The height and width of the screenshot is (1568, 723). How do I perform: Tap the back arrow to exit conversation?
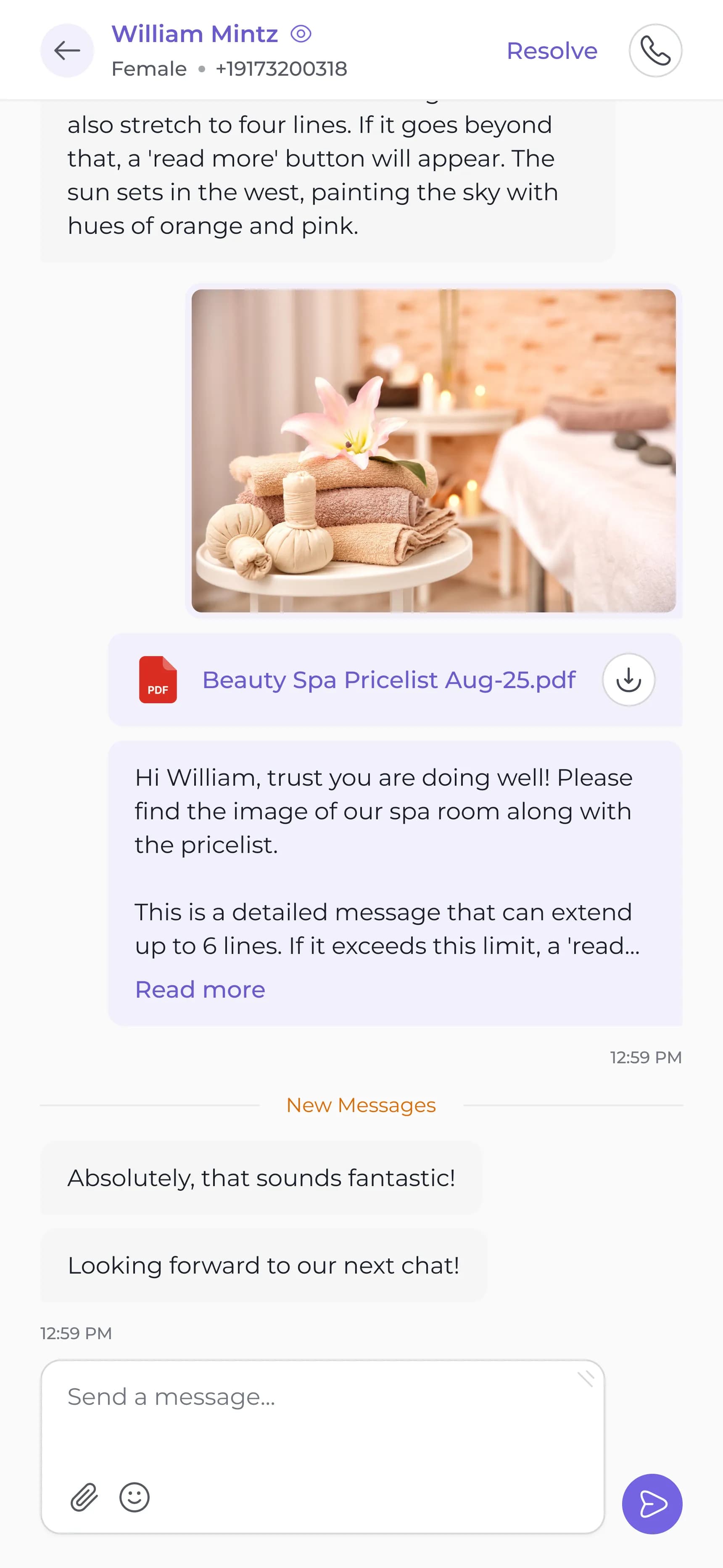67,50
